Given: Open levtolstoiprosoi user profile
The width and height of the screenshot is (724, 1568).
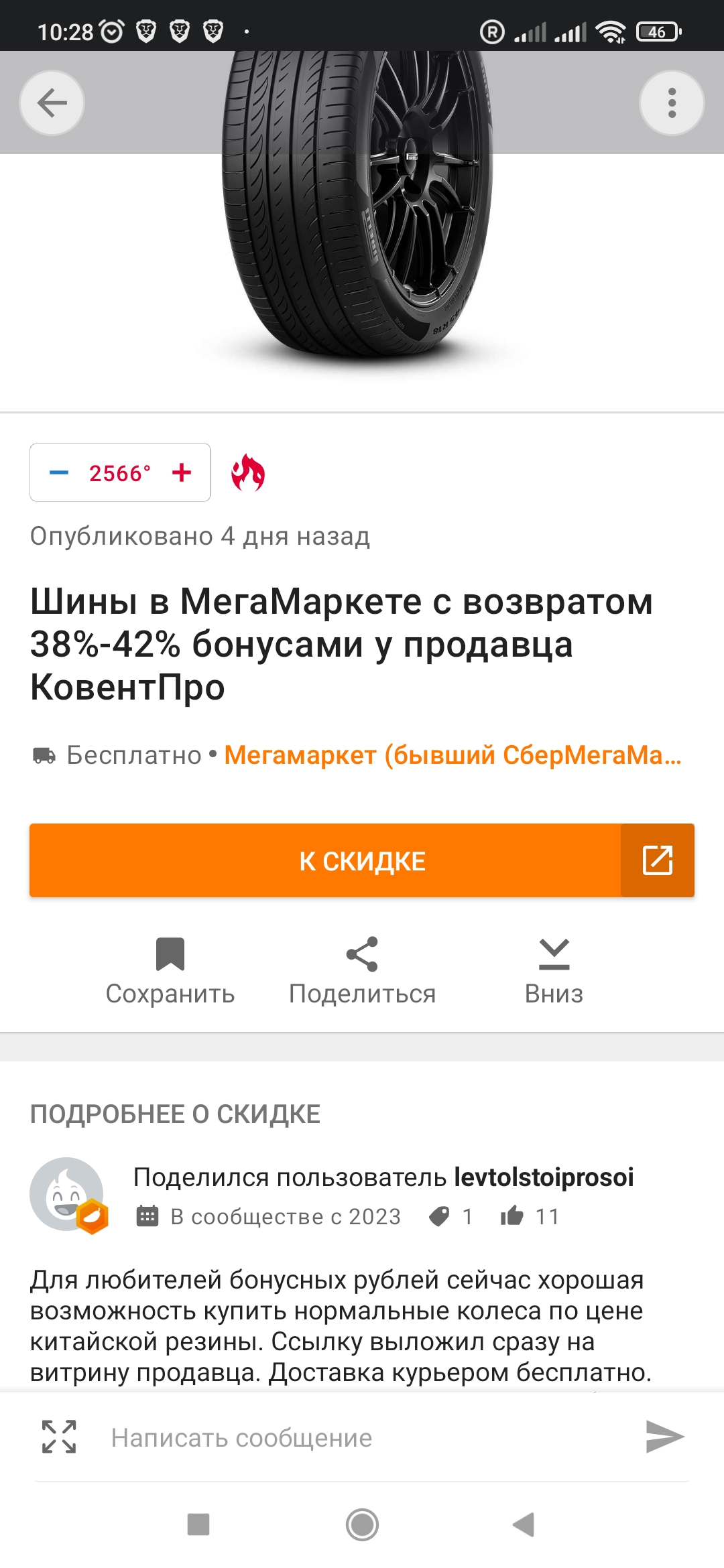Looking at the screenshot, I should [x=543, y=1177].
